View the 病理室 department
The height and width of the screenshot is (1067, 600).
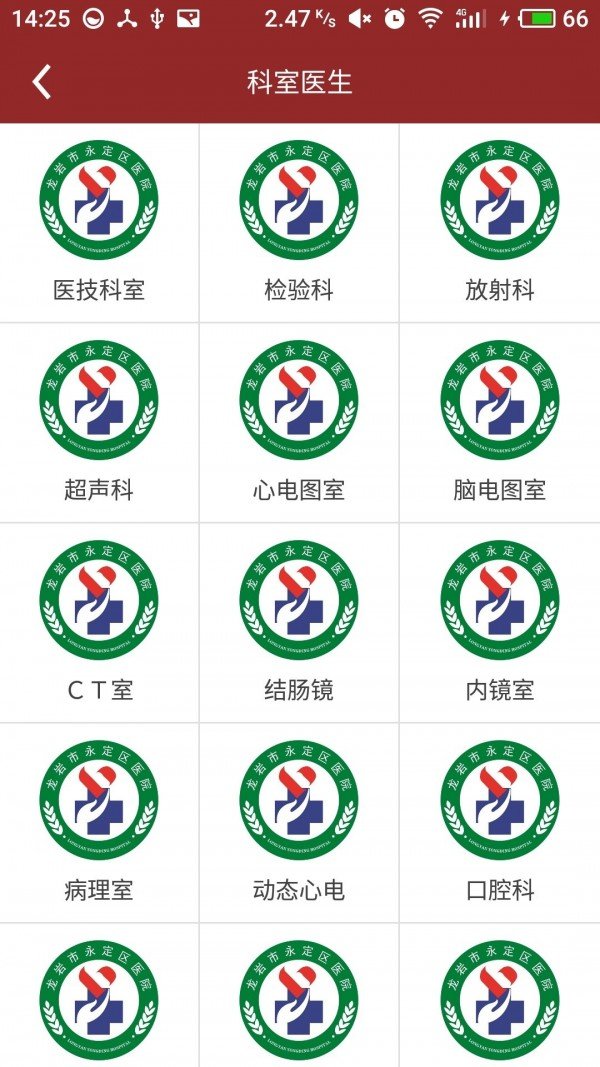pyautogui.click(x=99, y=823)
